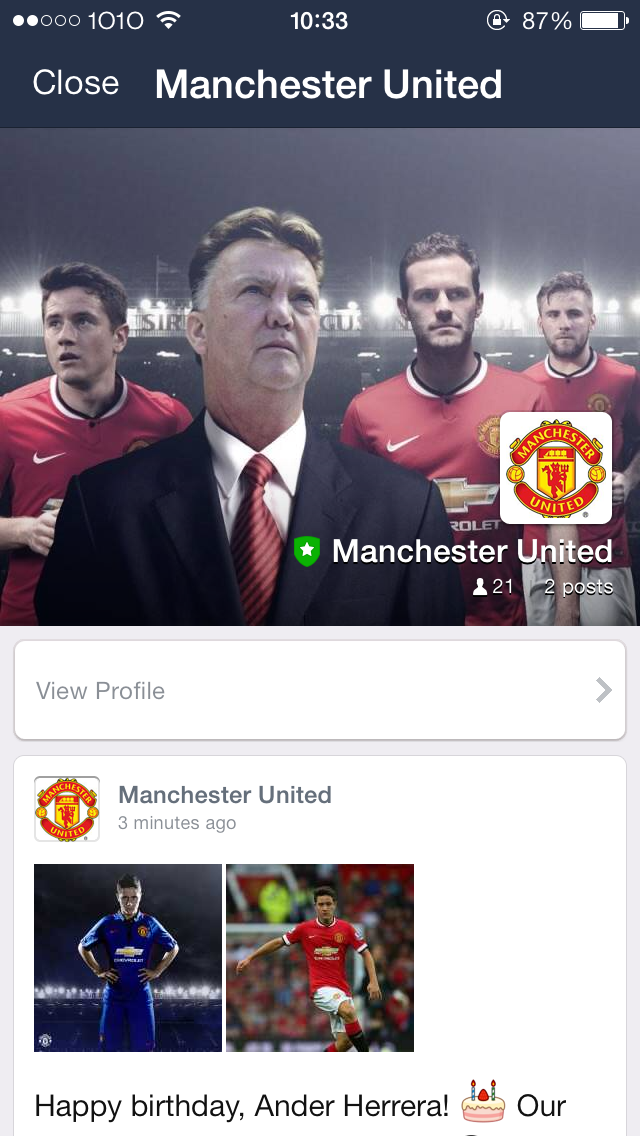The height and width of the screenshot is (1136, 640).
Task: Tap the Manchester United post author name
Action: [225, 795]
